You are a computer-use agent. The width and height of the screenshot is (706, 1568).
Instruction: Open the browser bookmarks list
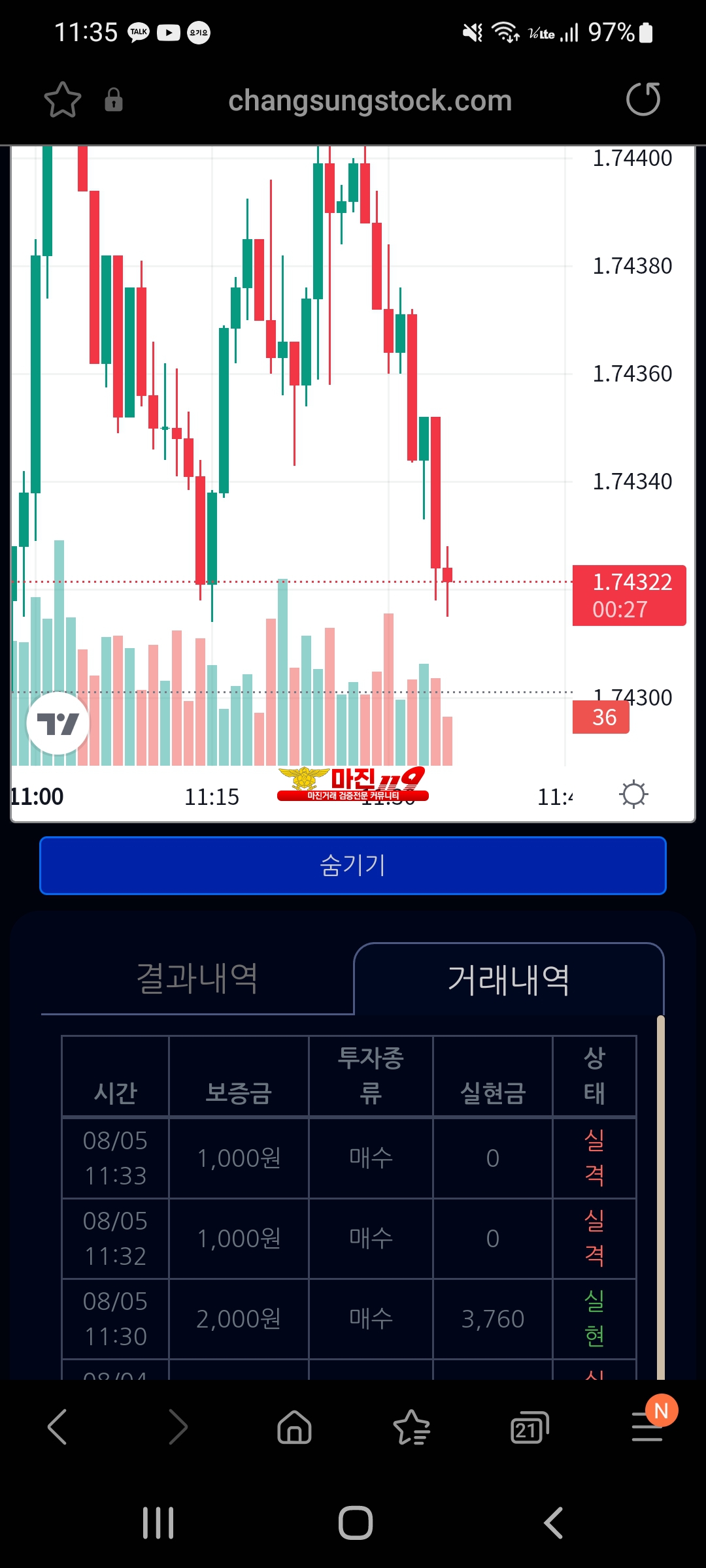412,1427
